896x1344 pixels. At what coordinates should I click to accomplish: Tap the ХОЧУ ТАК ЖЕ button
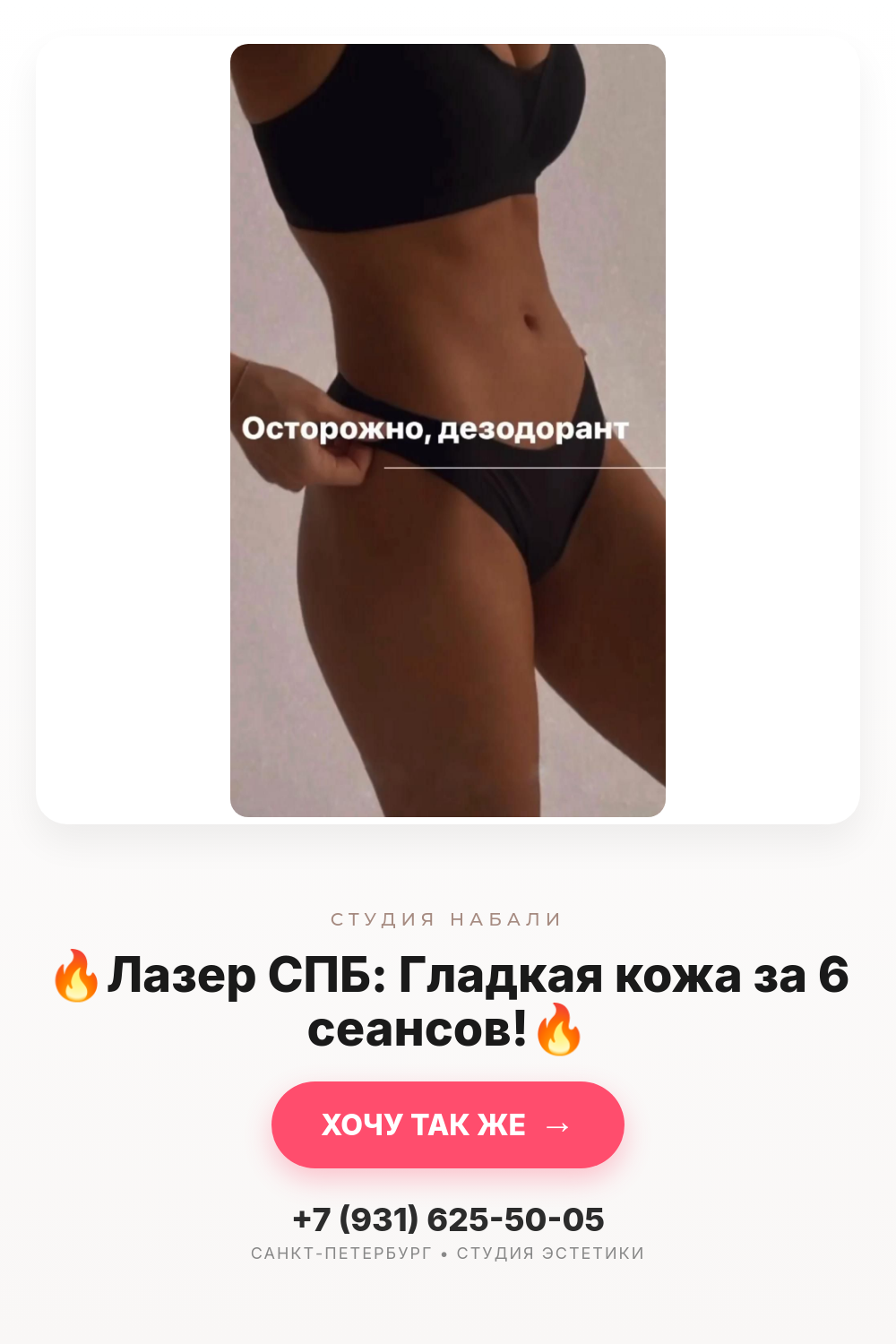(x=448, y=1124)
